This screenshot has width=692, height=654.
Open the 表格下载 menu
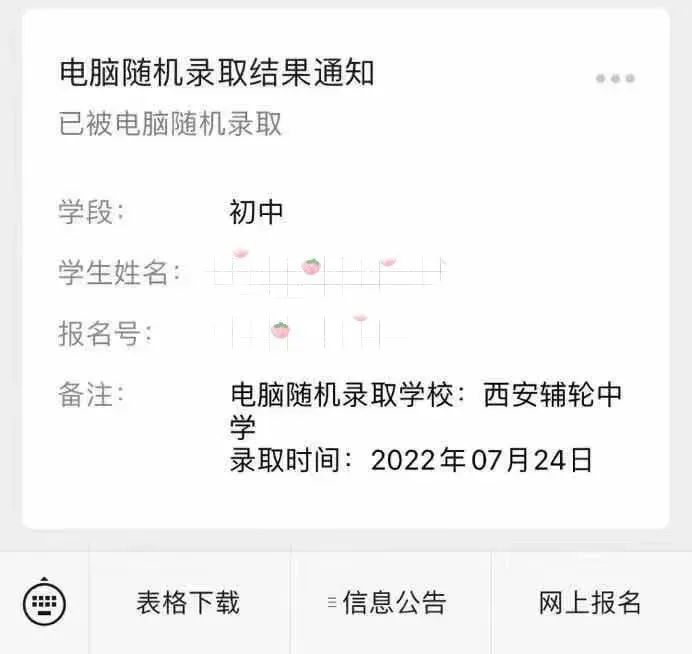coord(189,603)
